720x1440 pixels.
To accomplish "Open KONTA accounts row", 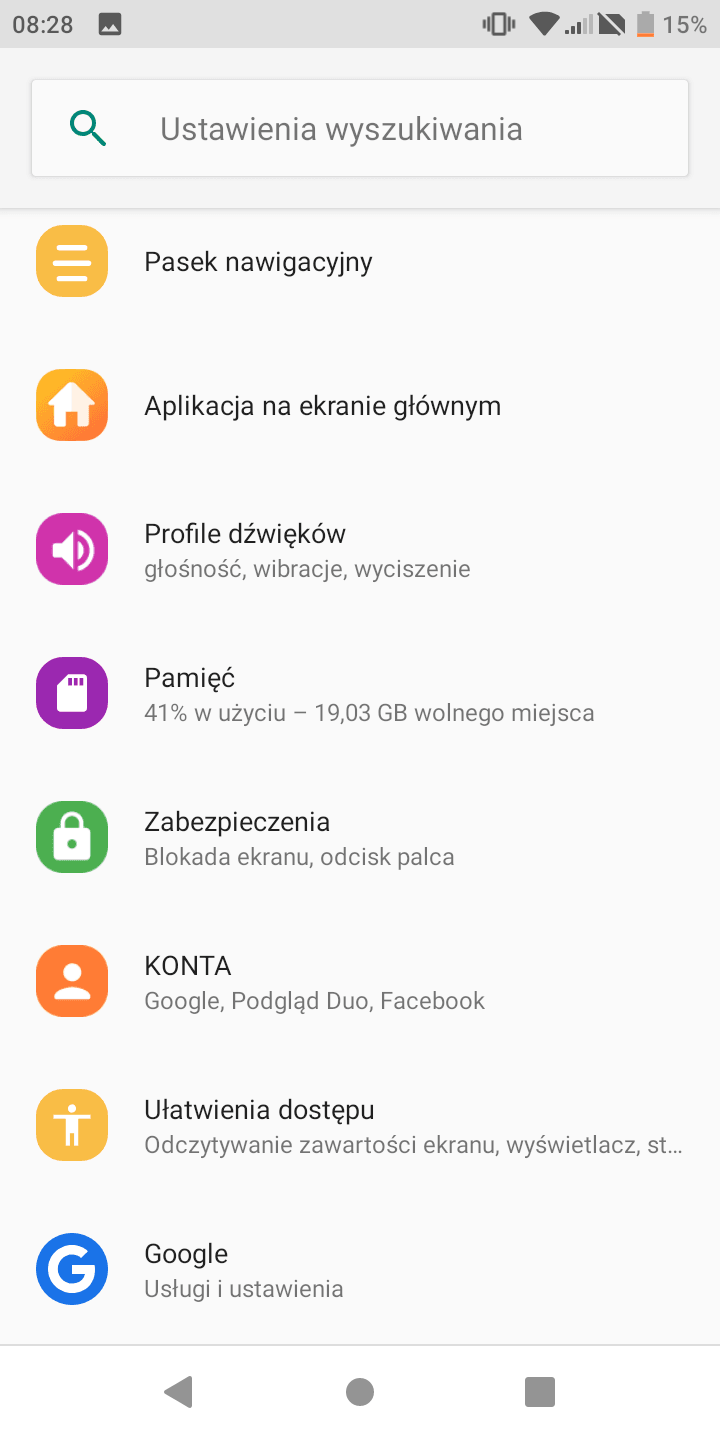I will click(360, 982).
